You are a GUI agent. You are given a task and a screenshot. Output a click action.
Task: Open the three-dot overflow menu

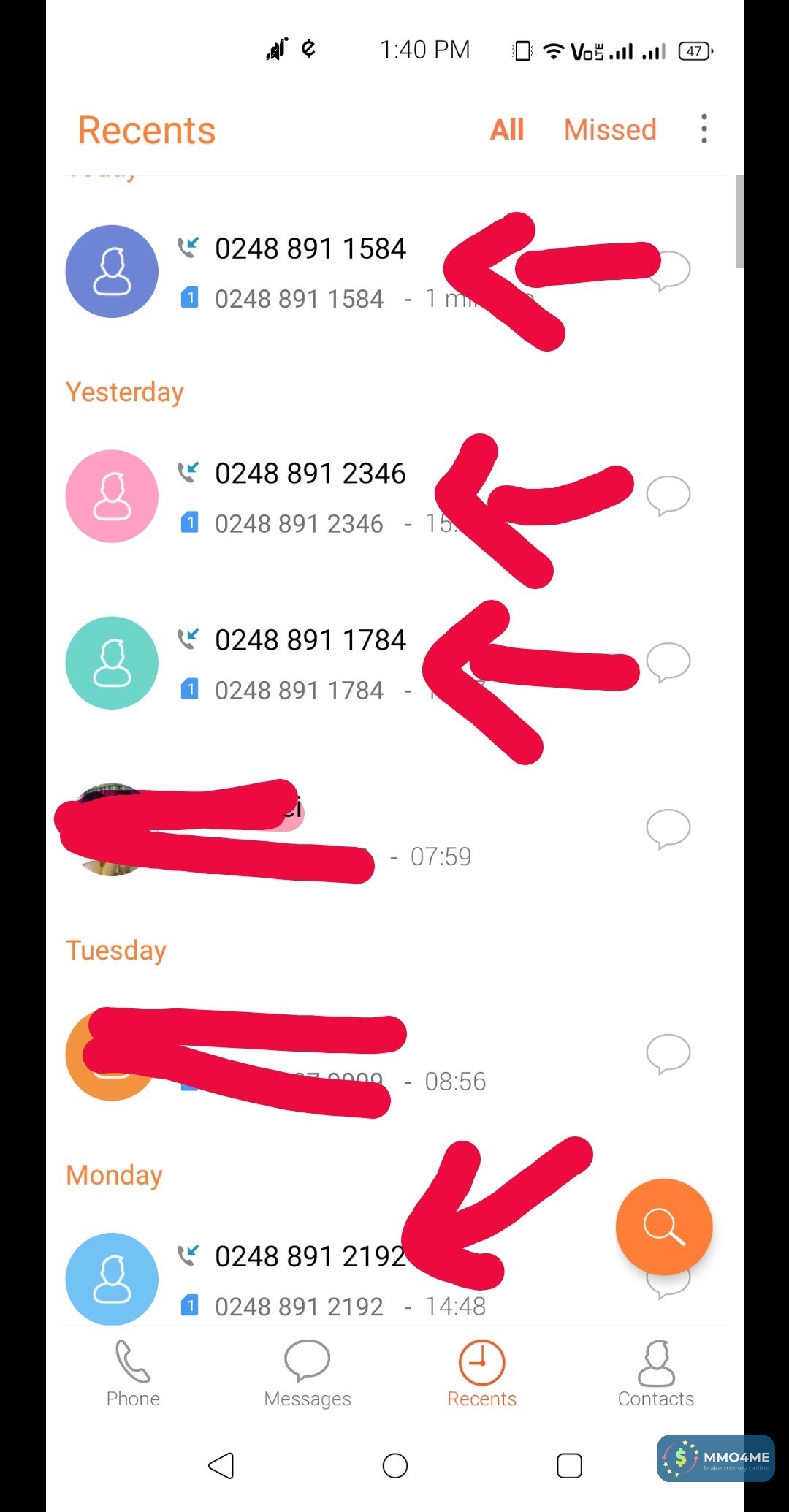click(704, 129)
